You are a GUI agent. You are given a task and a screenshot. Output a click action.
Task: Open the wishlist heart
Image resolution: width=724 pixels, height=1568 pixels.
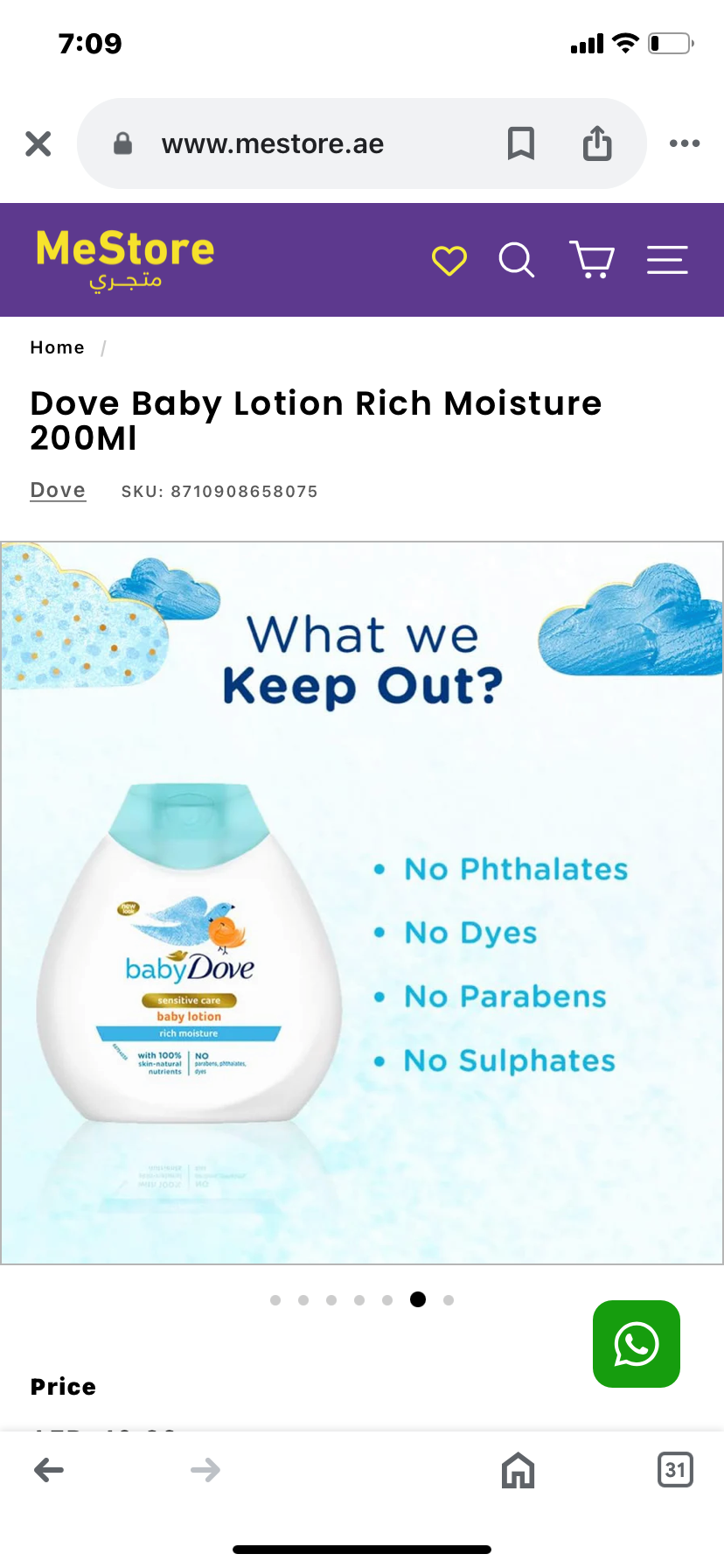449,260
